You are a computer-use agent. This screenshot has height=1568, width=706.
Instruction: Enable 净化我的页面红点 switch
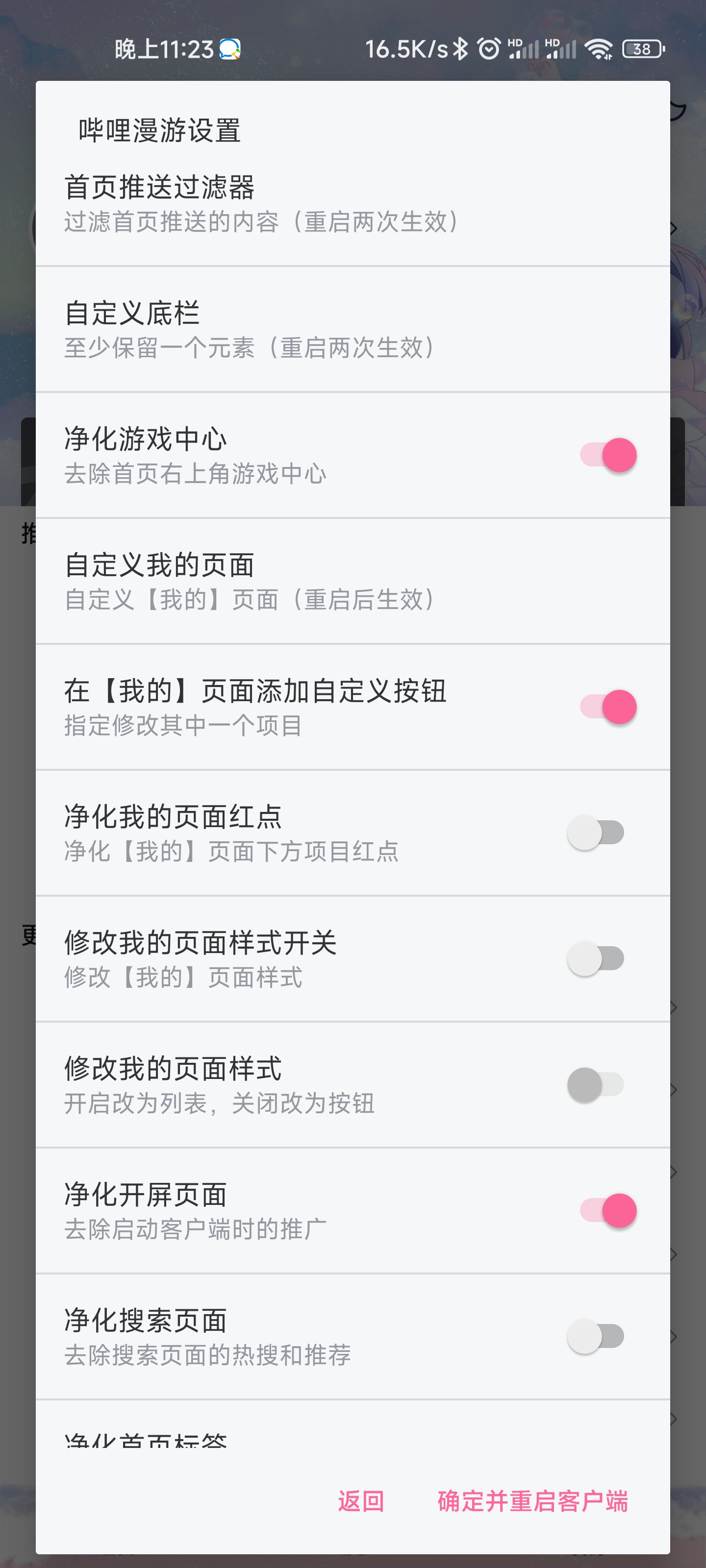596,833
